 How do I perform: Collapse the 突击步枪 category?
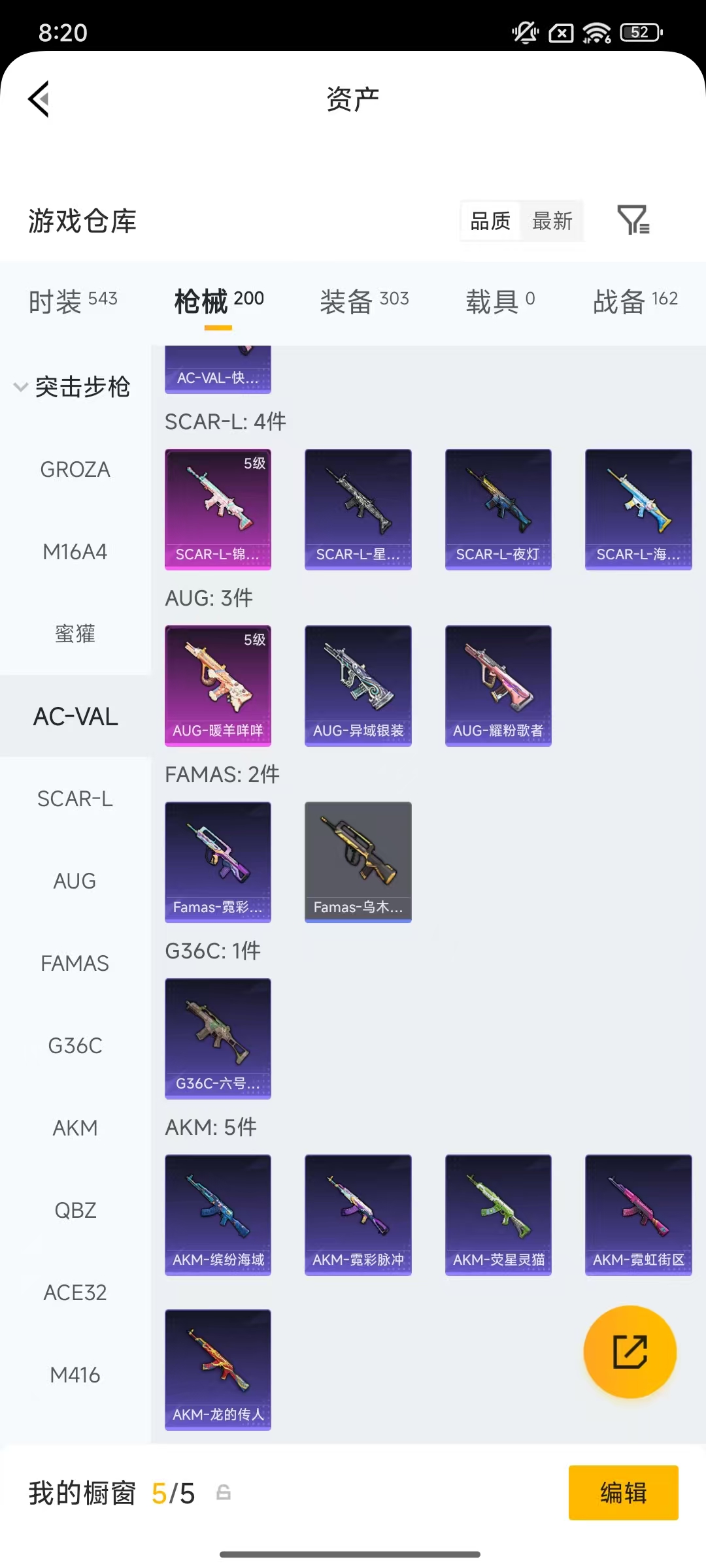pyautogui.click(x=72, y=387)
